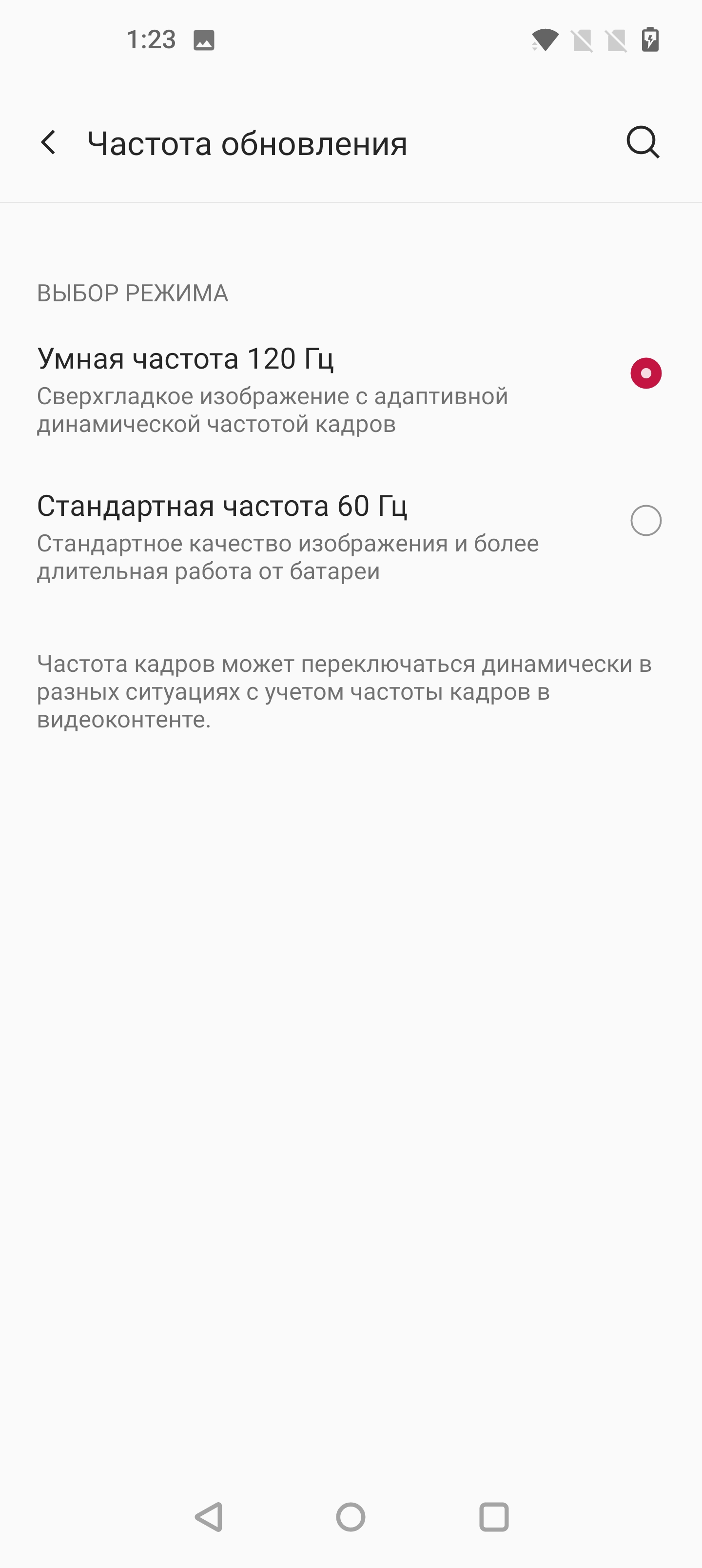
Task: Tap the system home button
Action: 351,1517
